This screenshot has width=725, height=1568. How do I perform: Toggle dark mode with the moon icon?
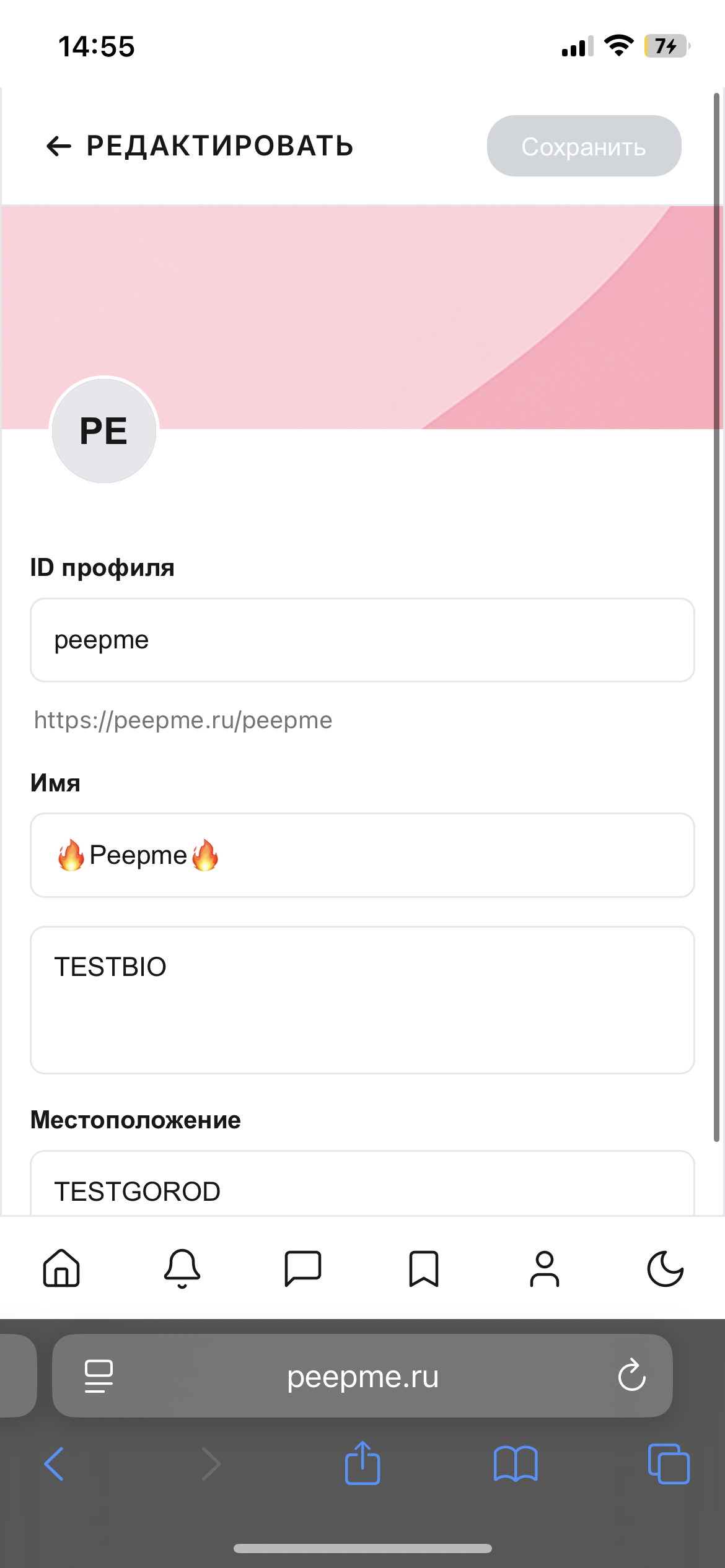point(665,1268)
